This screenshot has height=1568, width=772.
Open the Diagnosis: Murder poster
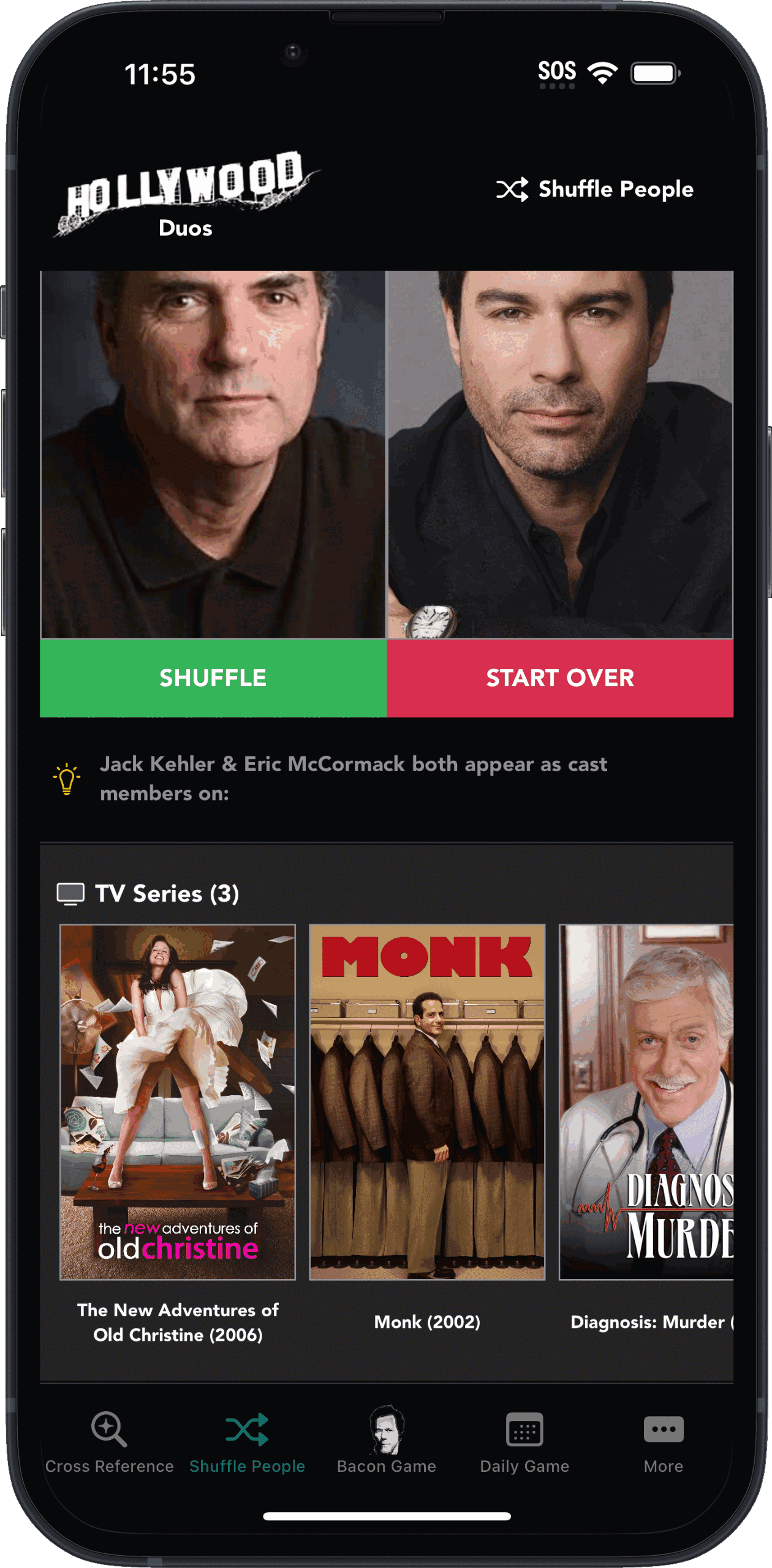pos(646,1101)
